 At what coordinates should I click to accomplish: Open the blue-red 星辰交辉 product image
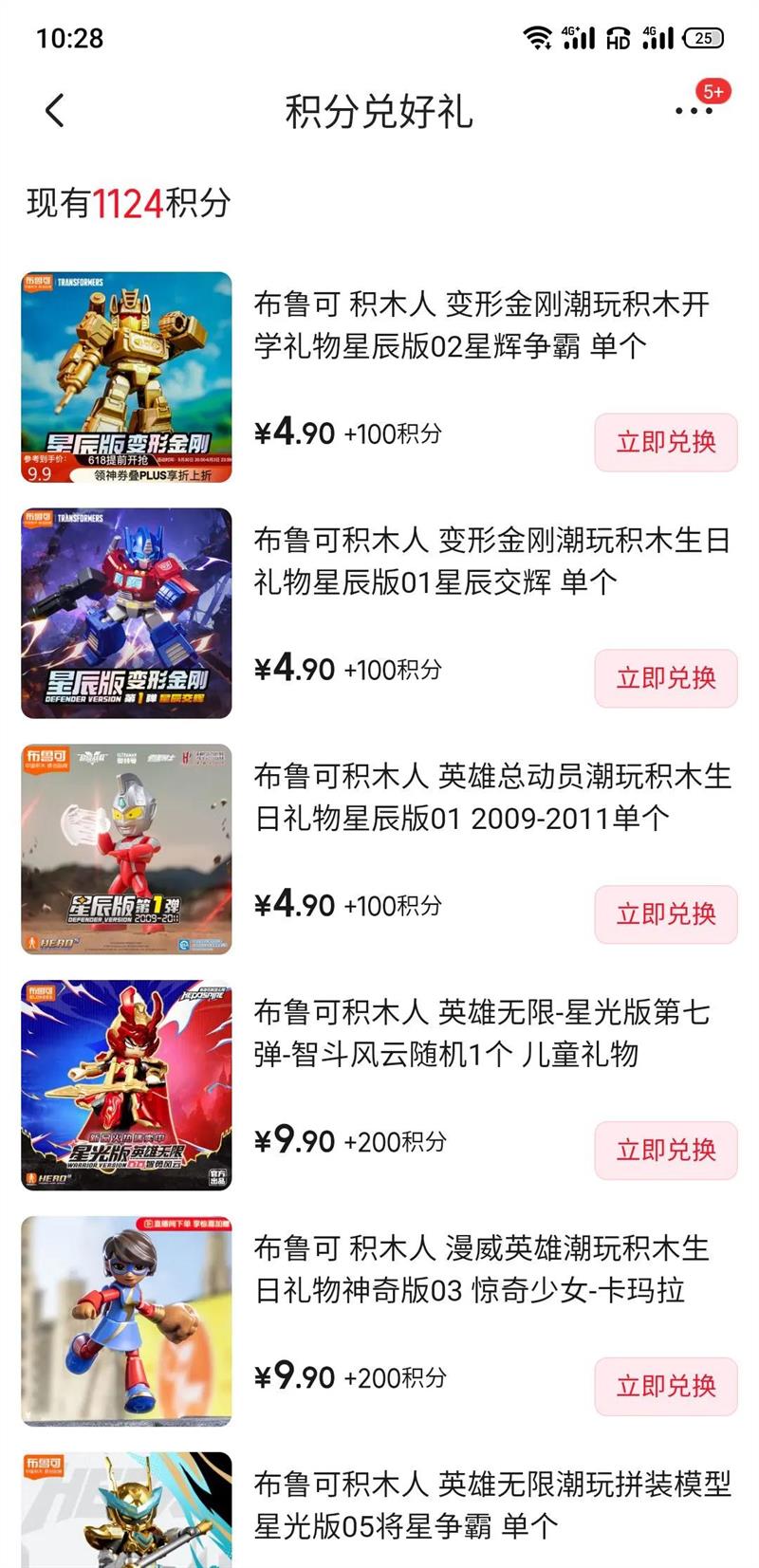coord(126,614)
